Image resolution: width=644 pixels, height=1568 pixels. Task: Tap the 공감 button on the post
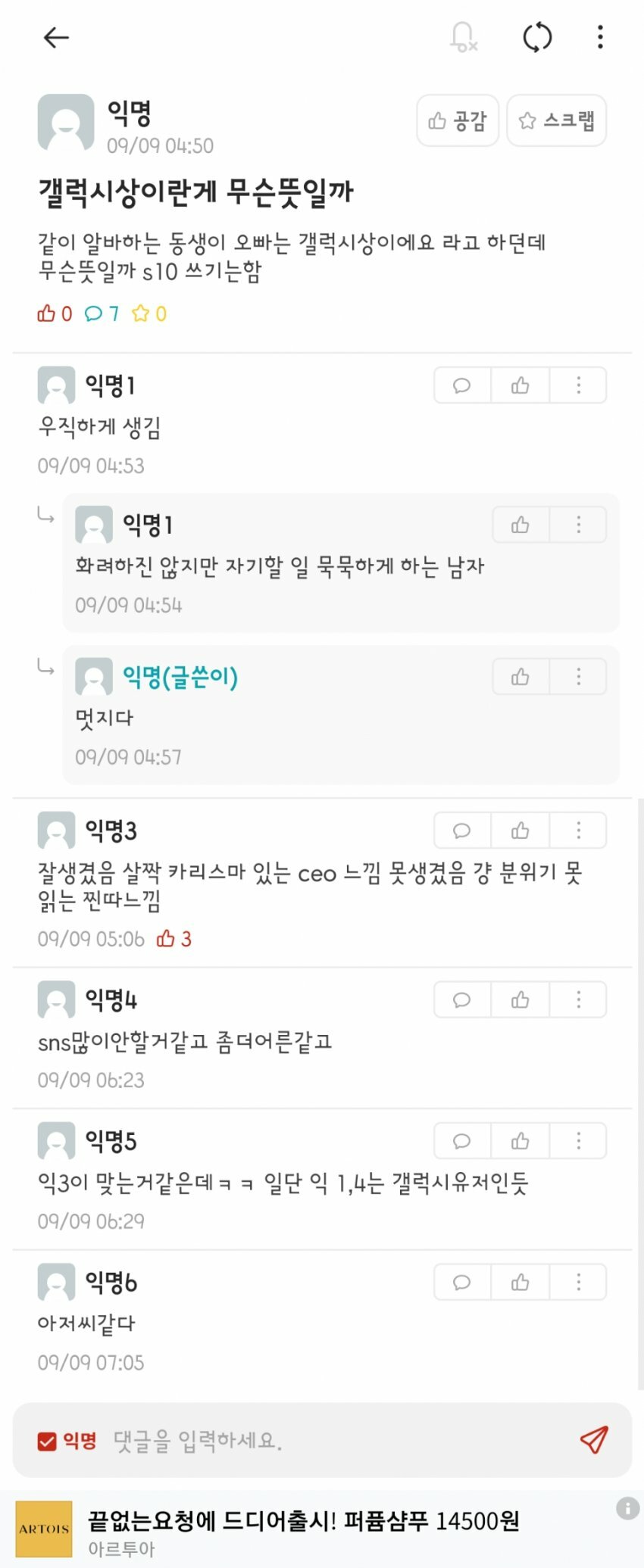pos(458,120)
